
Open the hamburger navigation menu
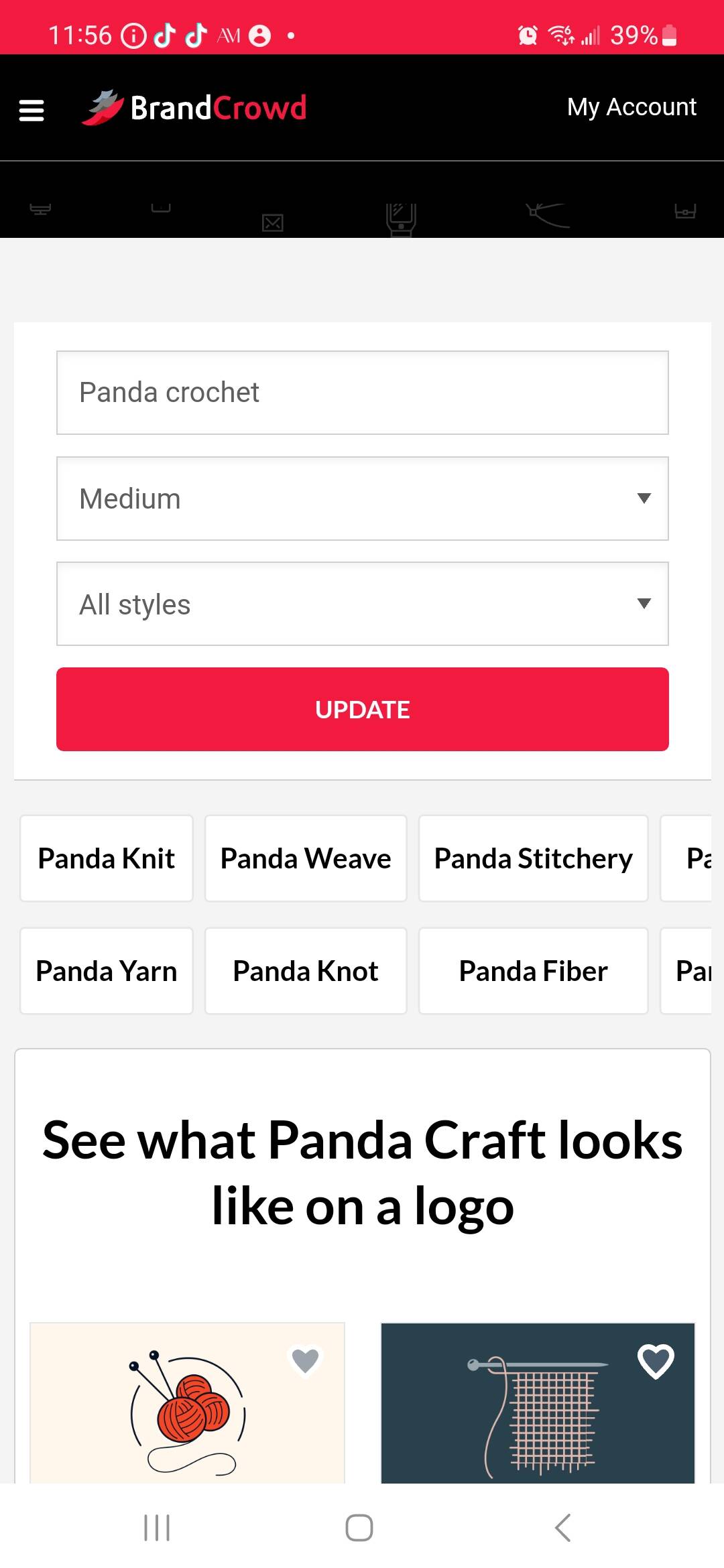(32, 110)
